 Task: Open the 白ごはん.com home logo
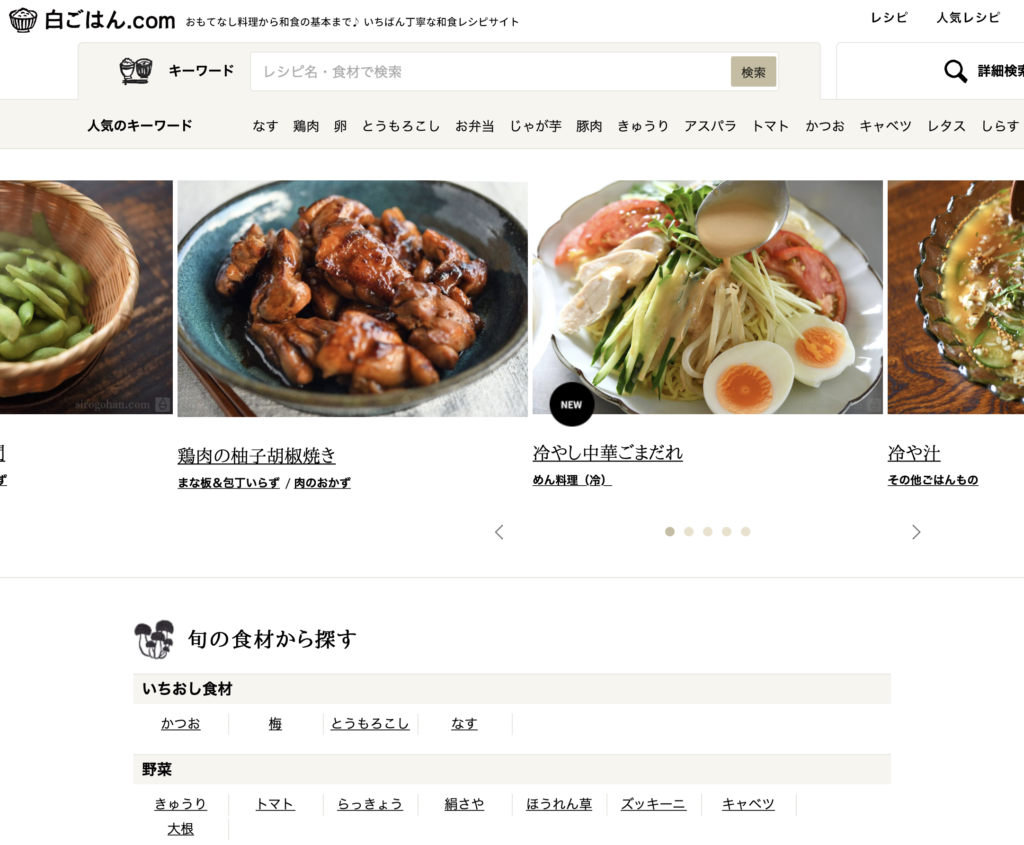tap(92, 20)
